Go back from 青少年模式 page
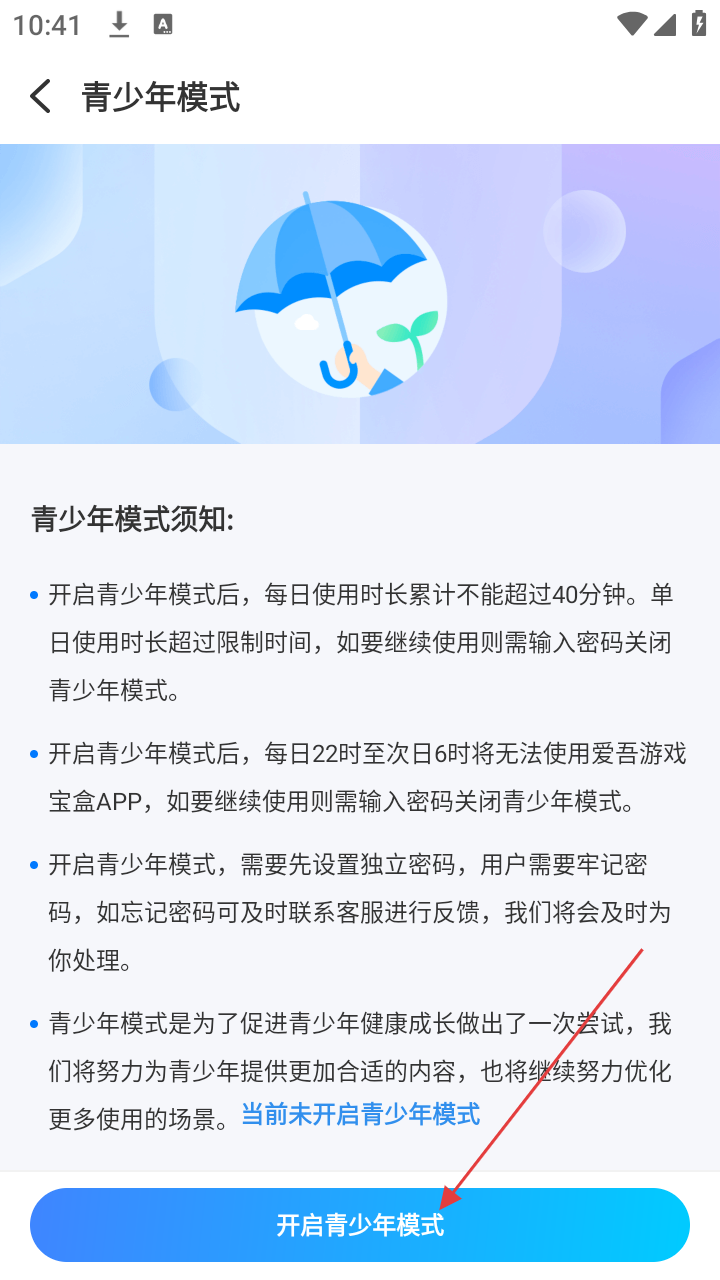The height and width of the screenshot is (1280, 720). (x=40, y=97)
